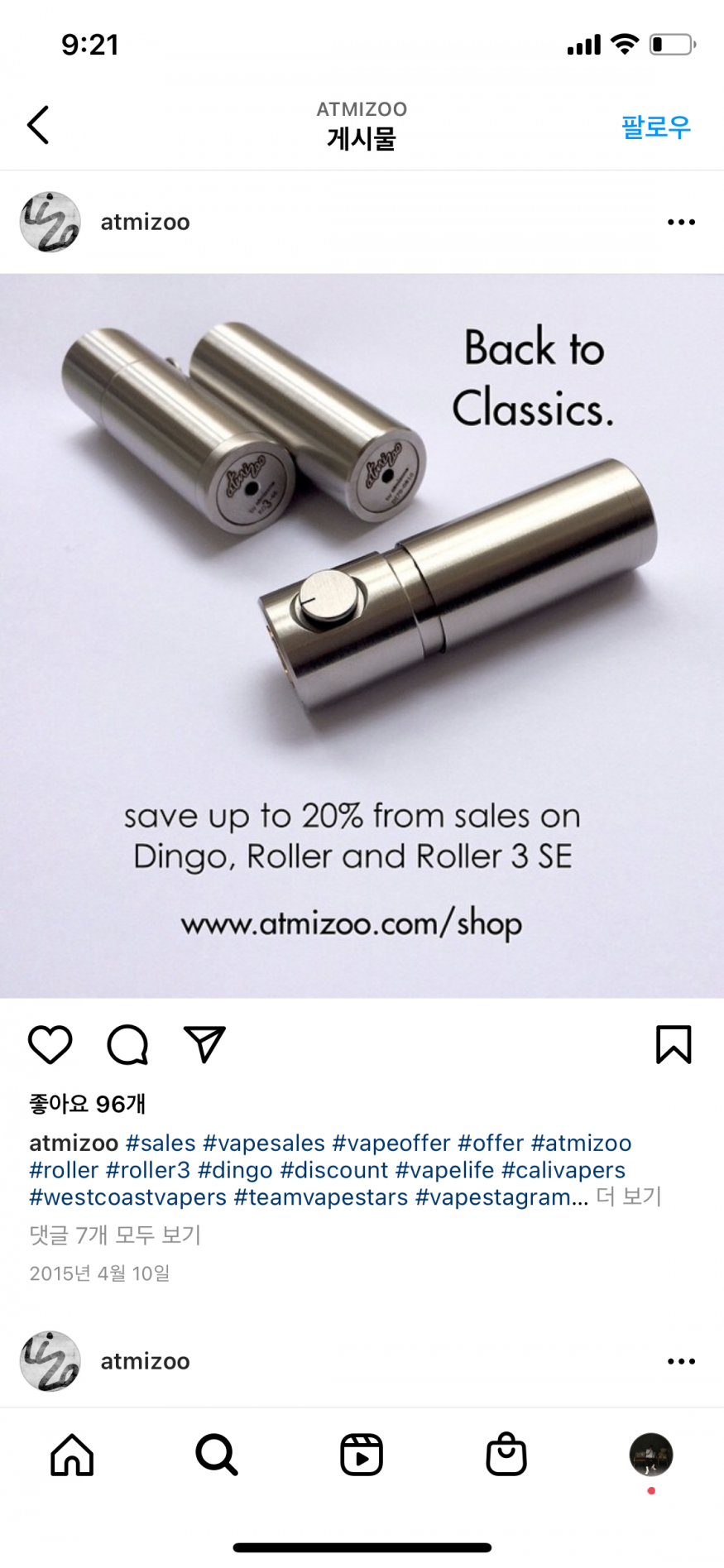This screenshot has width=724, height=1568.
Task: Open the #calivapers hashtag
Action: point(563,1170)
